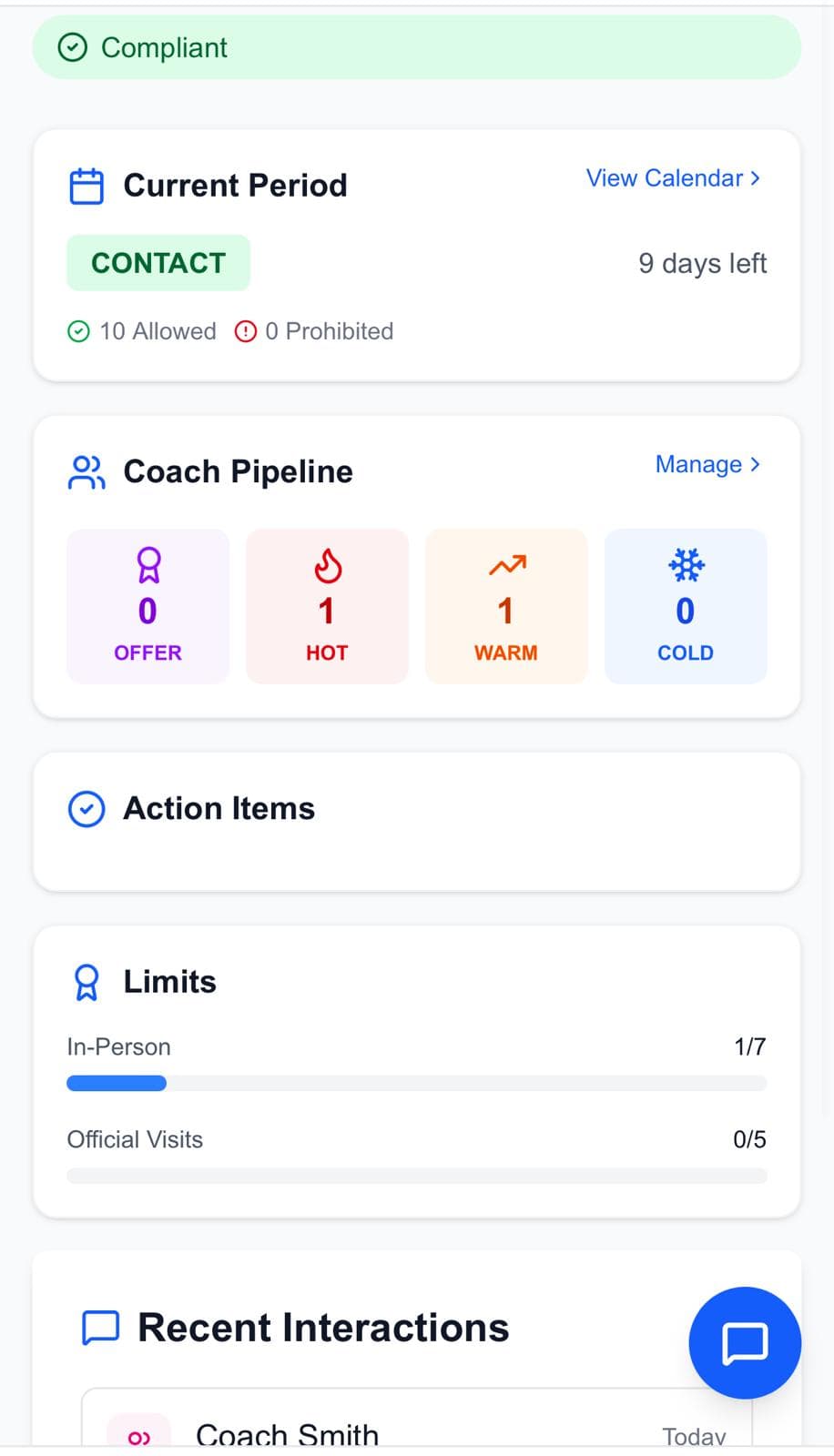Click the Action Items checkmark icon
The width and height of the screenshot is (834, 1456).
[x=86, y=808]
